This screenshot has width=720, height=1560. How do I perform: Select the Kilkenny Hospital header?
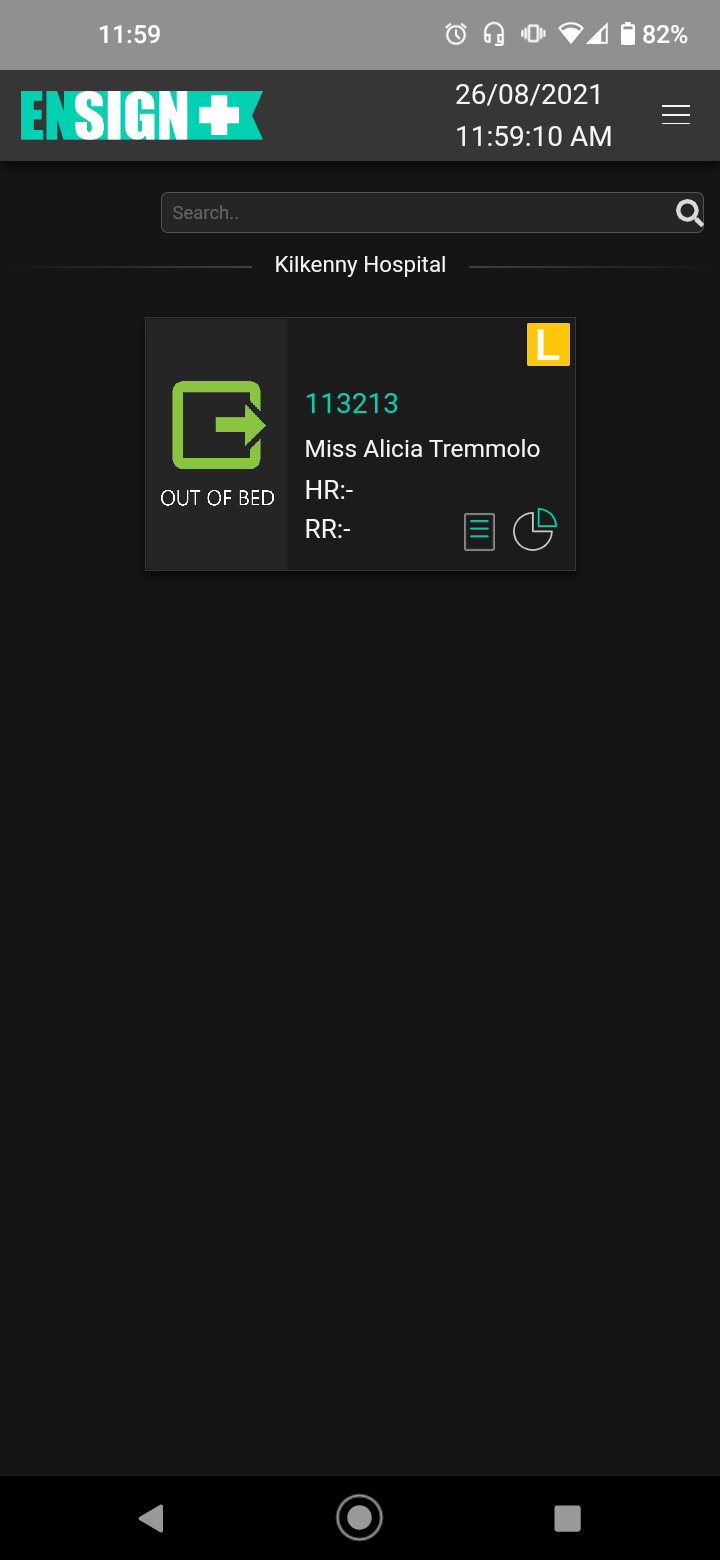(x=360, y=264)
